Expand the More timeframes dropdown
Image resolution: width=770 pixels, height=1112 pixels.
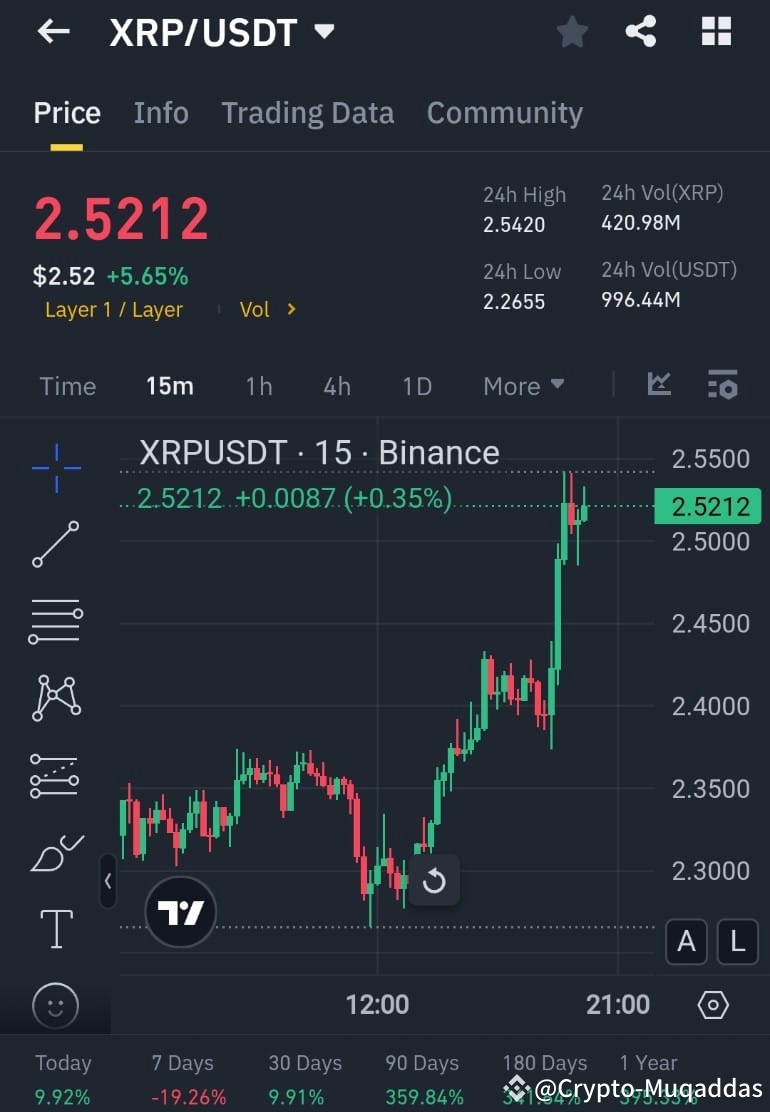click(x=523, y=385)
